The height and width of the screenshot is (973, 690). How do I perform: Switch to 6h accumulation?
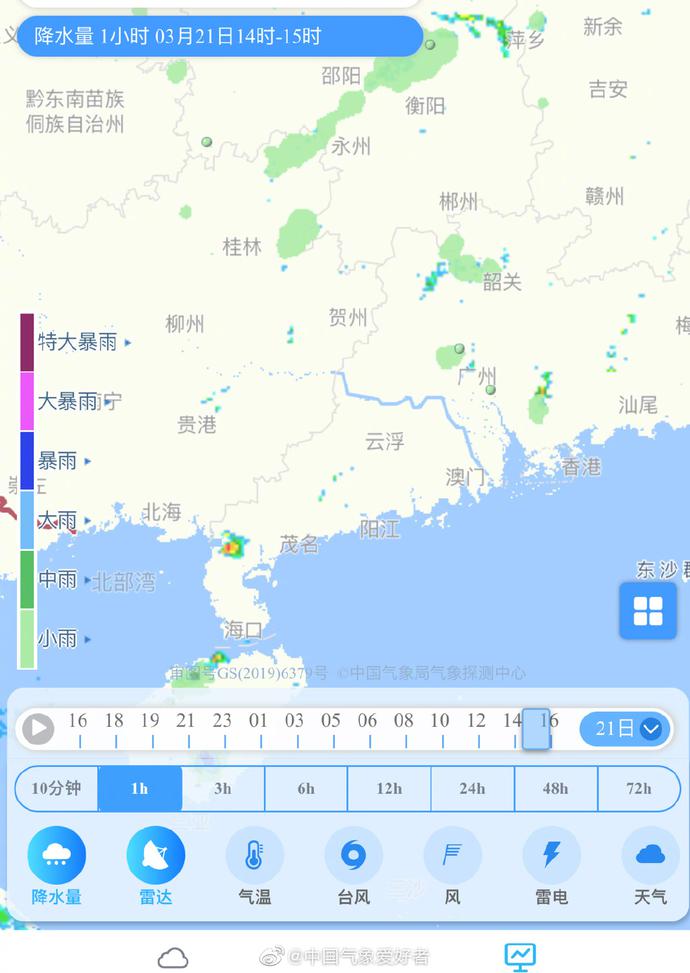[305, 788]
